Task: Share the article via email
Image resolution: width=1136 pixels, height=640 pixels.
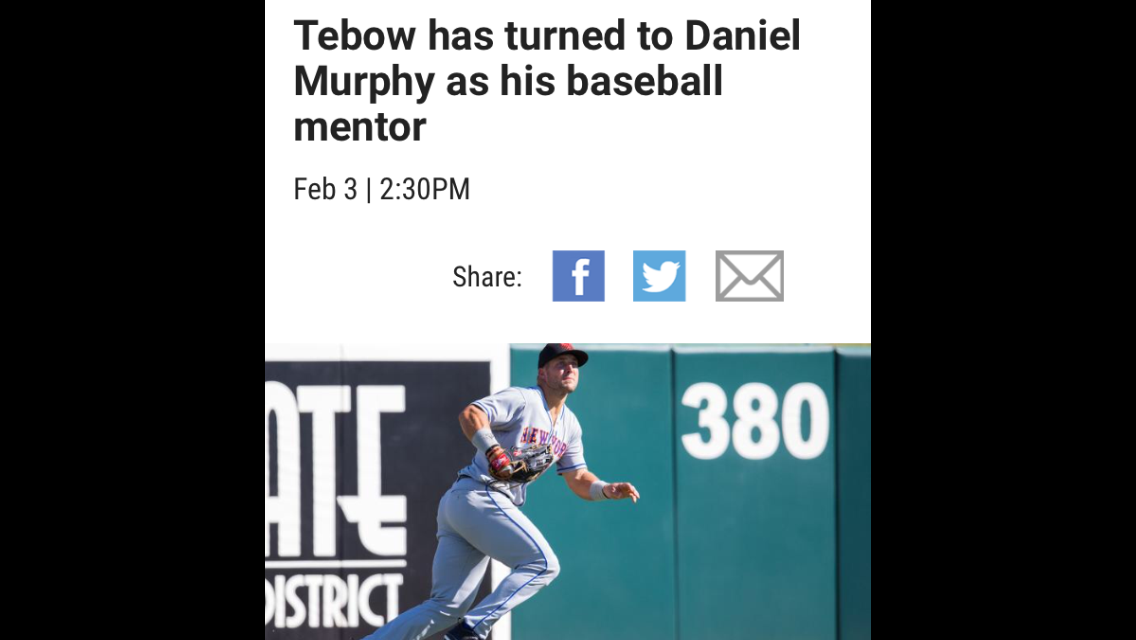Action: [x=749, y=276]
